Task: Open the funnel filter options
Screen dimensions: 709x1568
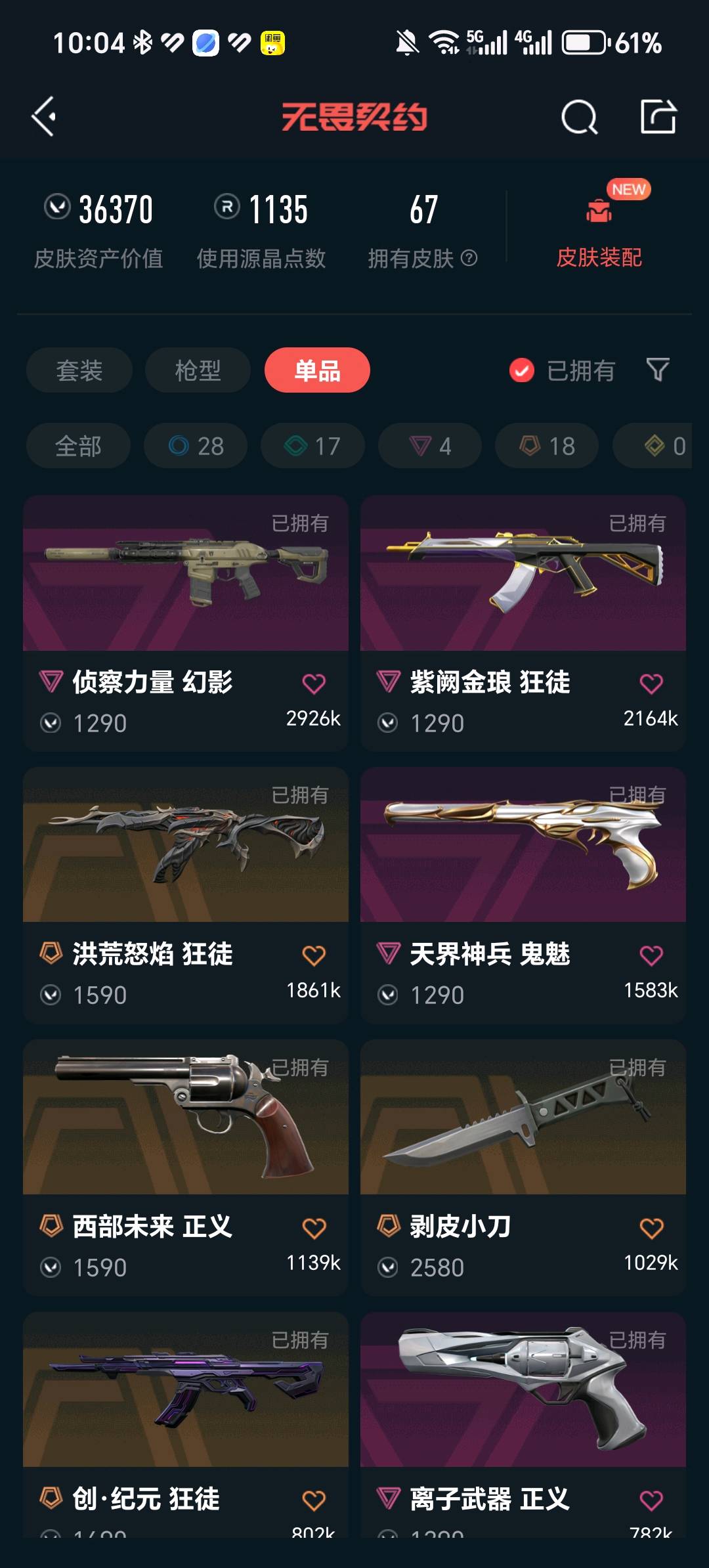Action: pos(658,370)
